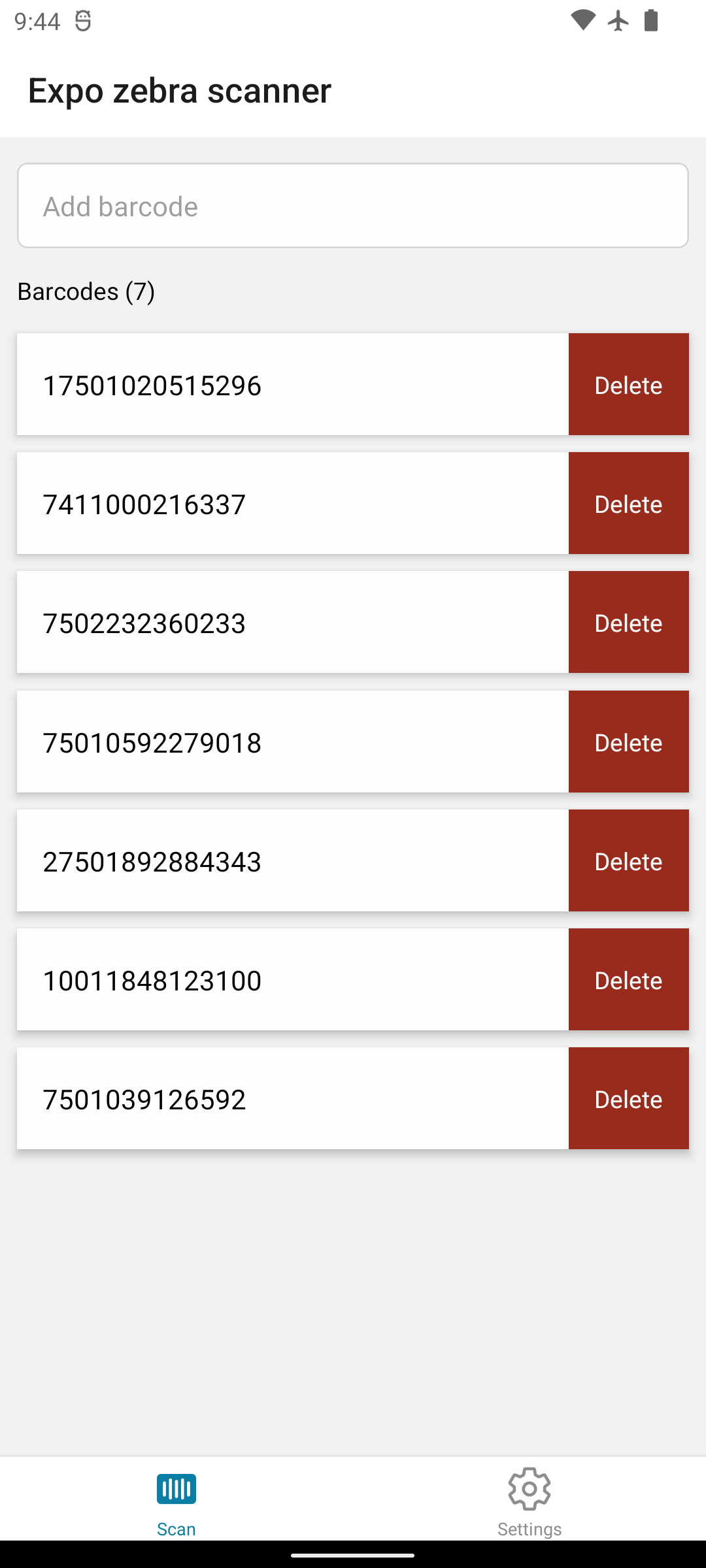This screenshot has width=706, height=1568.
Task: Focus the Add barcode field
Action: point(353,206)
